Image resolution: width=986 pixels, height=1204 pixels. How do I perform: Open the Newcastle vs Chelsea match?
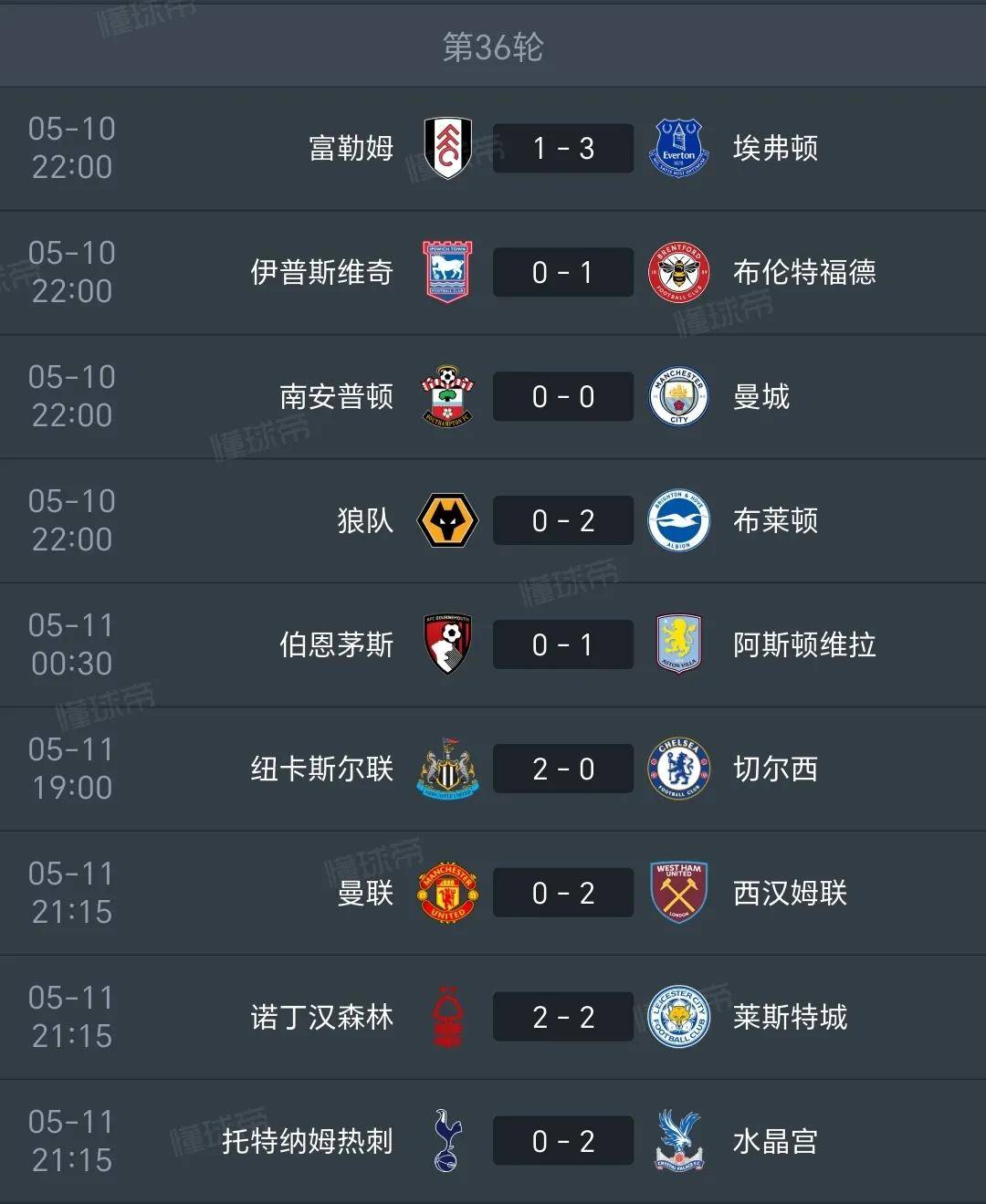[562, 770]
